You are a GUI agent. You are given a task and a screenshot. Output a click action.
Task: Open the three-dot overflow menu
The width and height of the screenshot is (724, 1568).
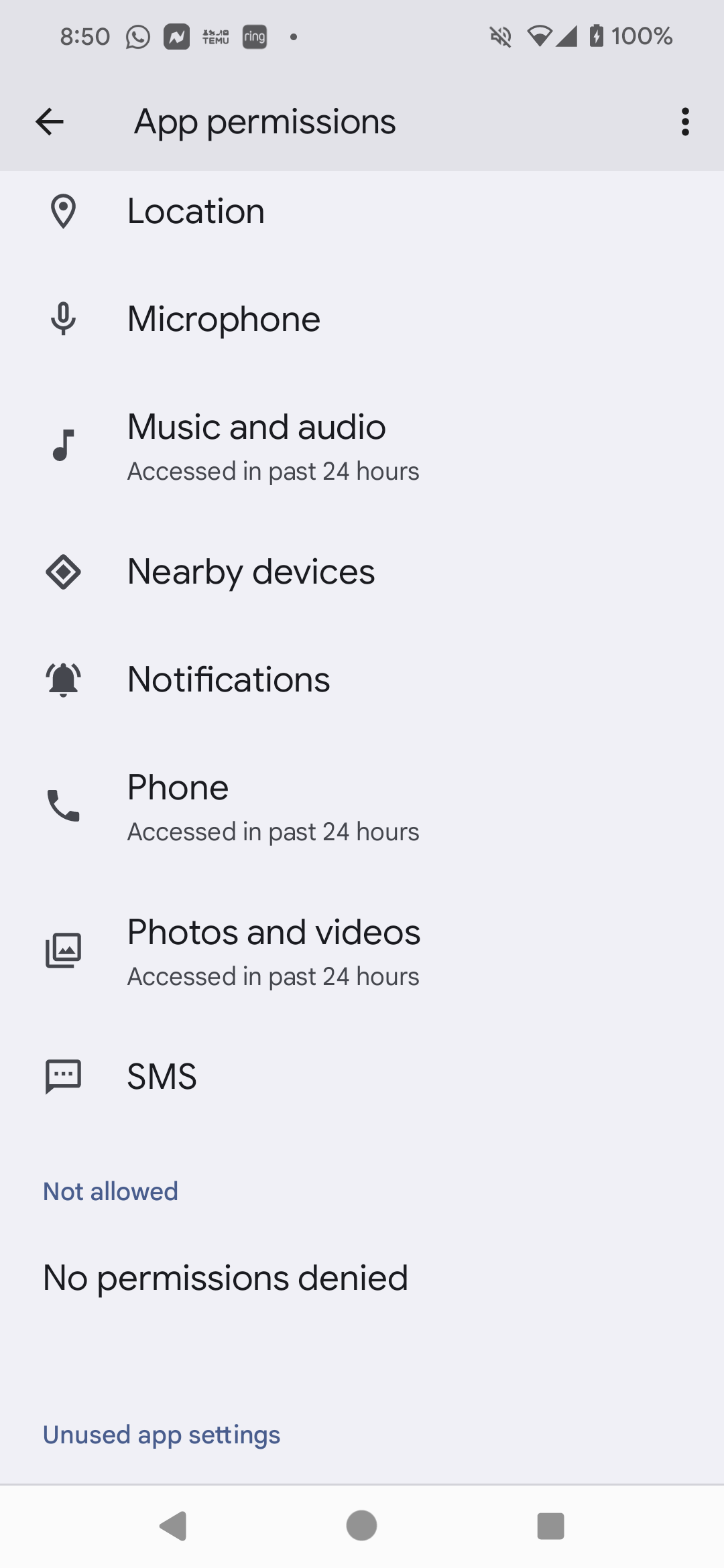point(684,122)
